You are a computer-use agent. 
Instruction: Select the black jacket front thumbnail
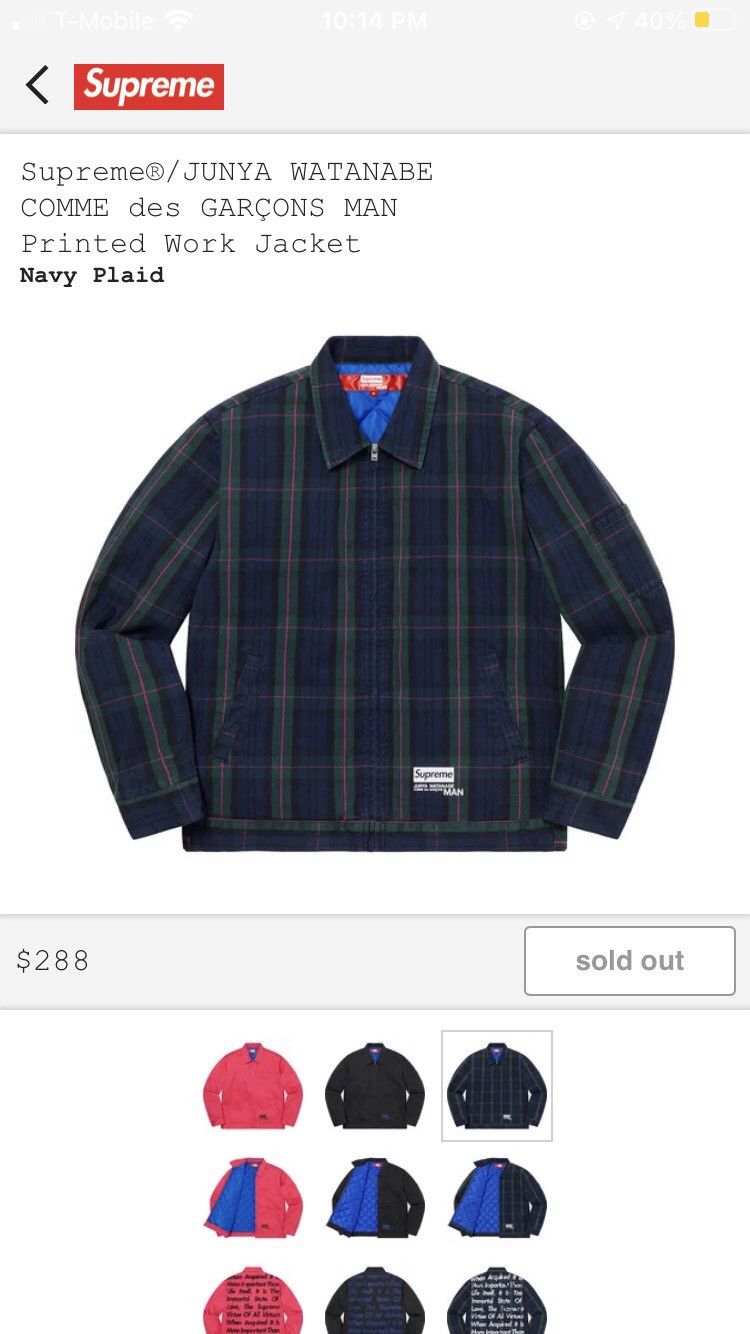(375, 1086)
